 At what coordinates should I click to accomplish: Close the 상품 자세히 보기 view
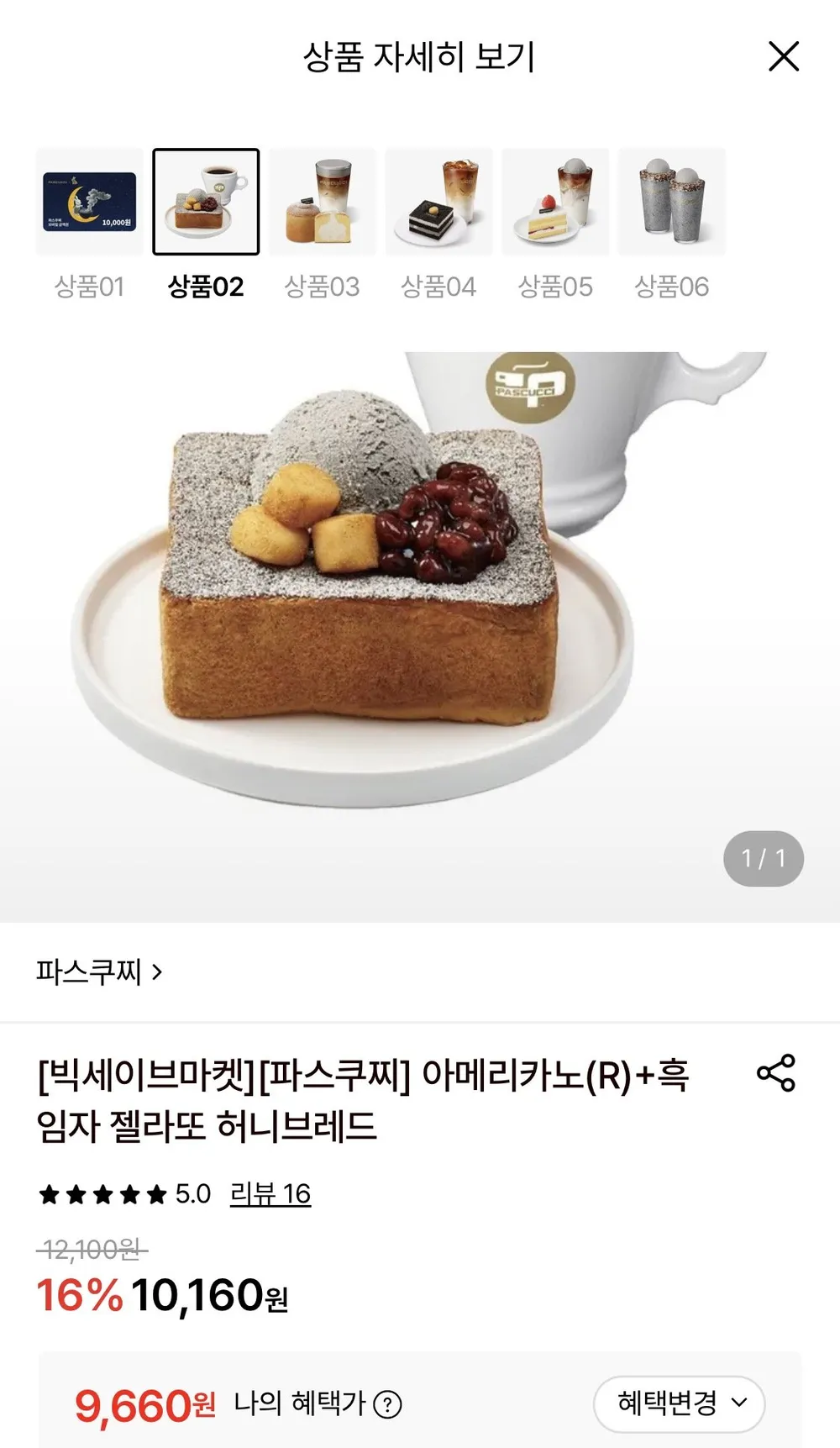[783, 57]
